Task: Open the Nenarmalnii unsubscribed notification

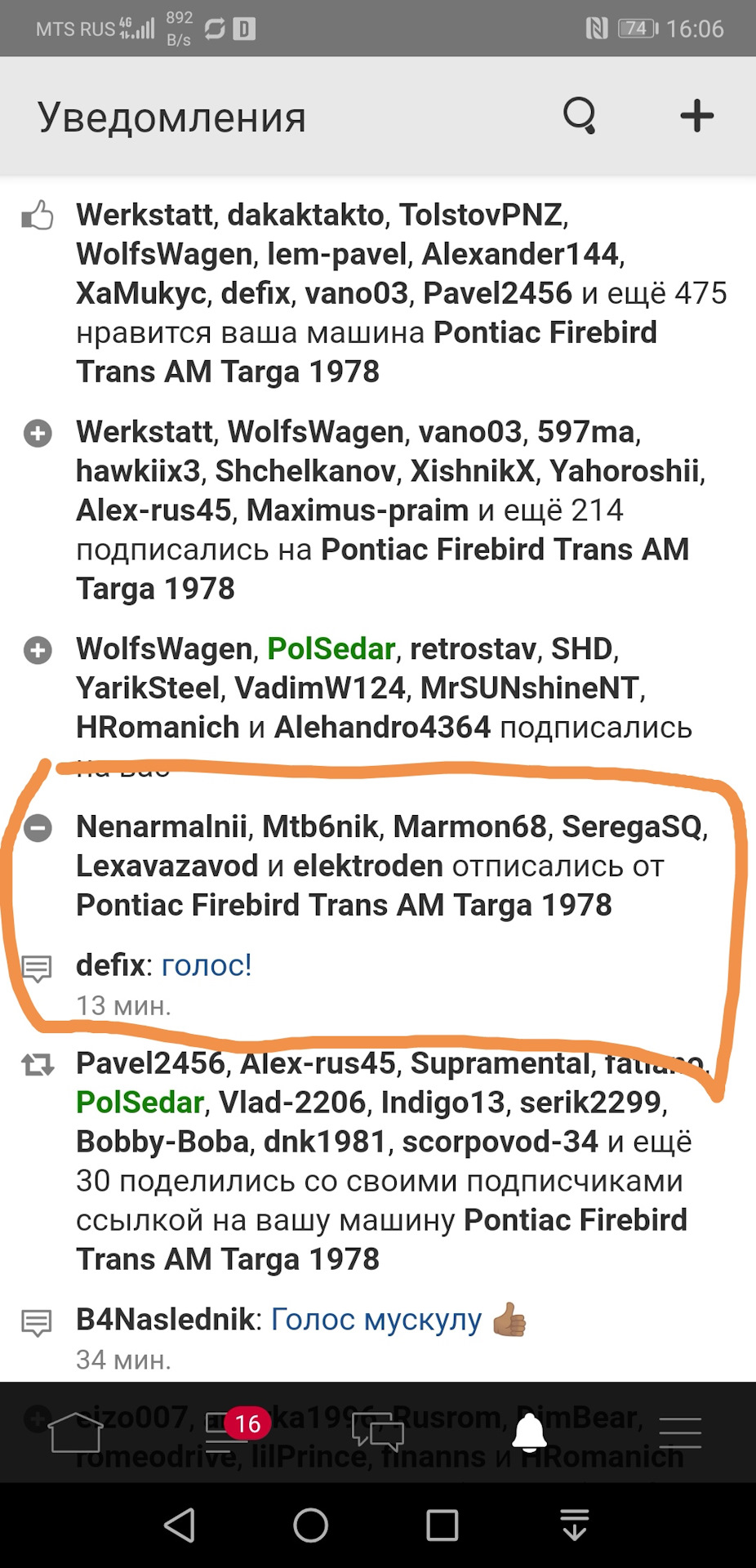Action: click(378, 866)
